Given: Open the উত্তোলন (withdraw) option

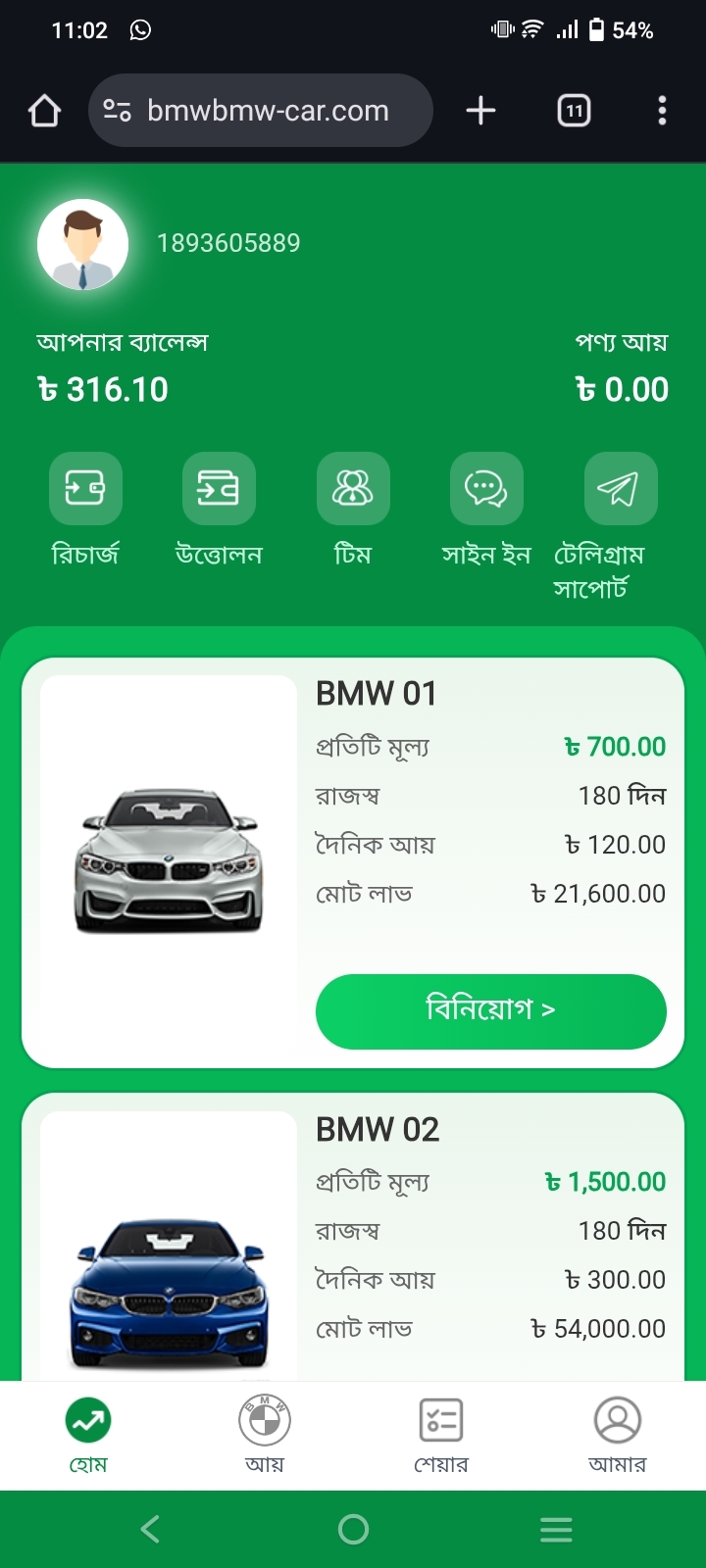Looking at the screenshot, I should (219, 489).
